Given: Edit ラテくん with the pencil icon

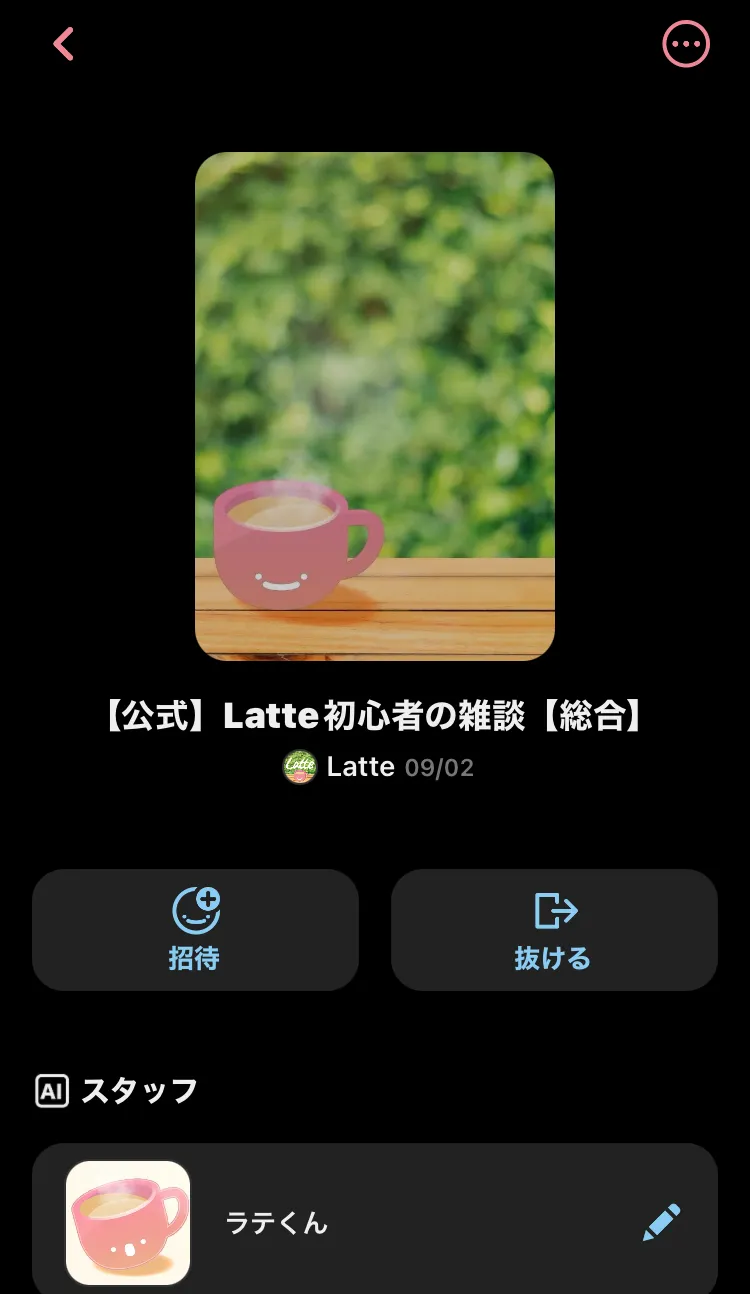Looking at the screenshot, I should pyautogui.click(x=661, y=1222).
